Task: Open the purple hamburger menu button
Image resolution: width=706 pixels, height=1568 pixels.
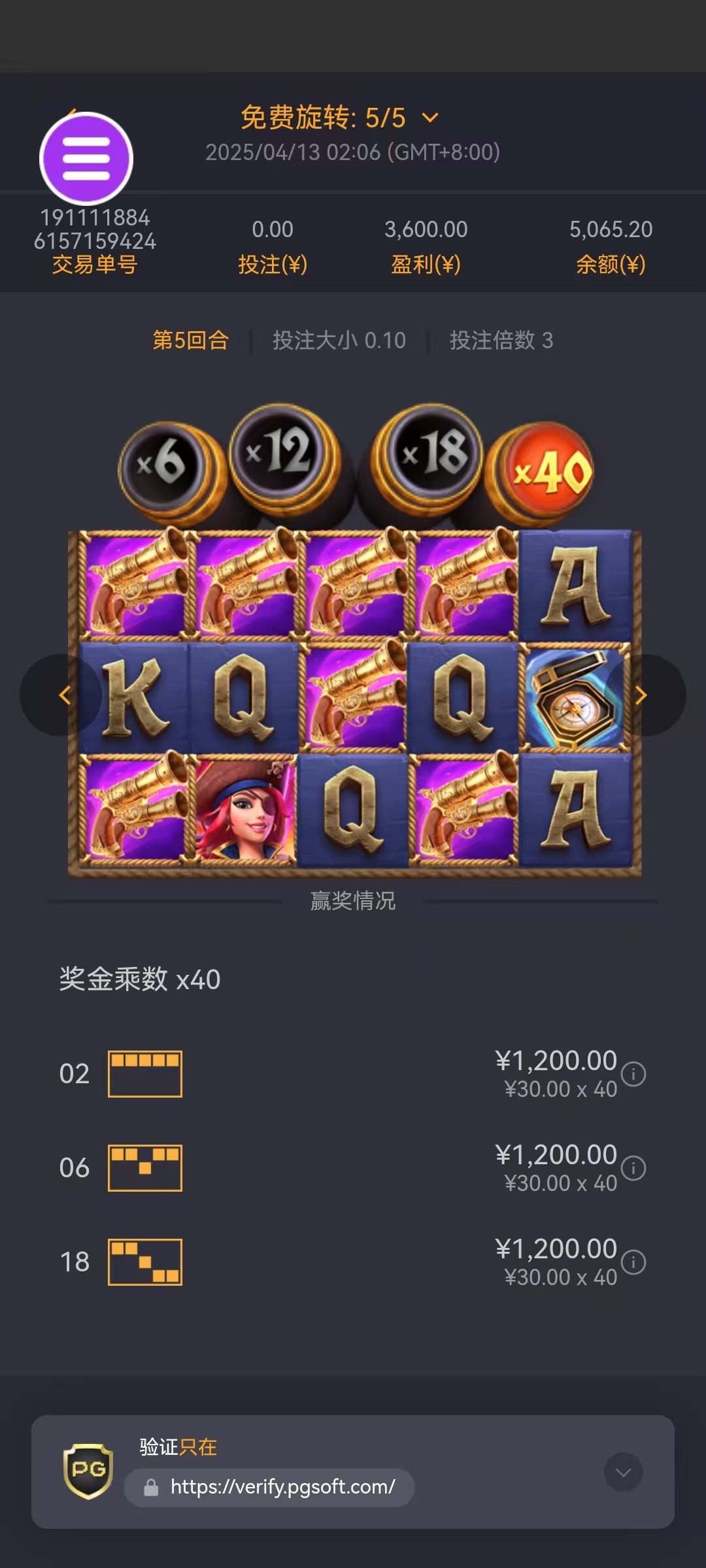Action: 86,159
